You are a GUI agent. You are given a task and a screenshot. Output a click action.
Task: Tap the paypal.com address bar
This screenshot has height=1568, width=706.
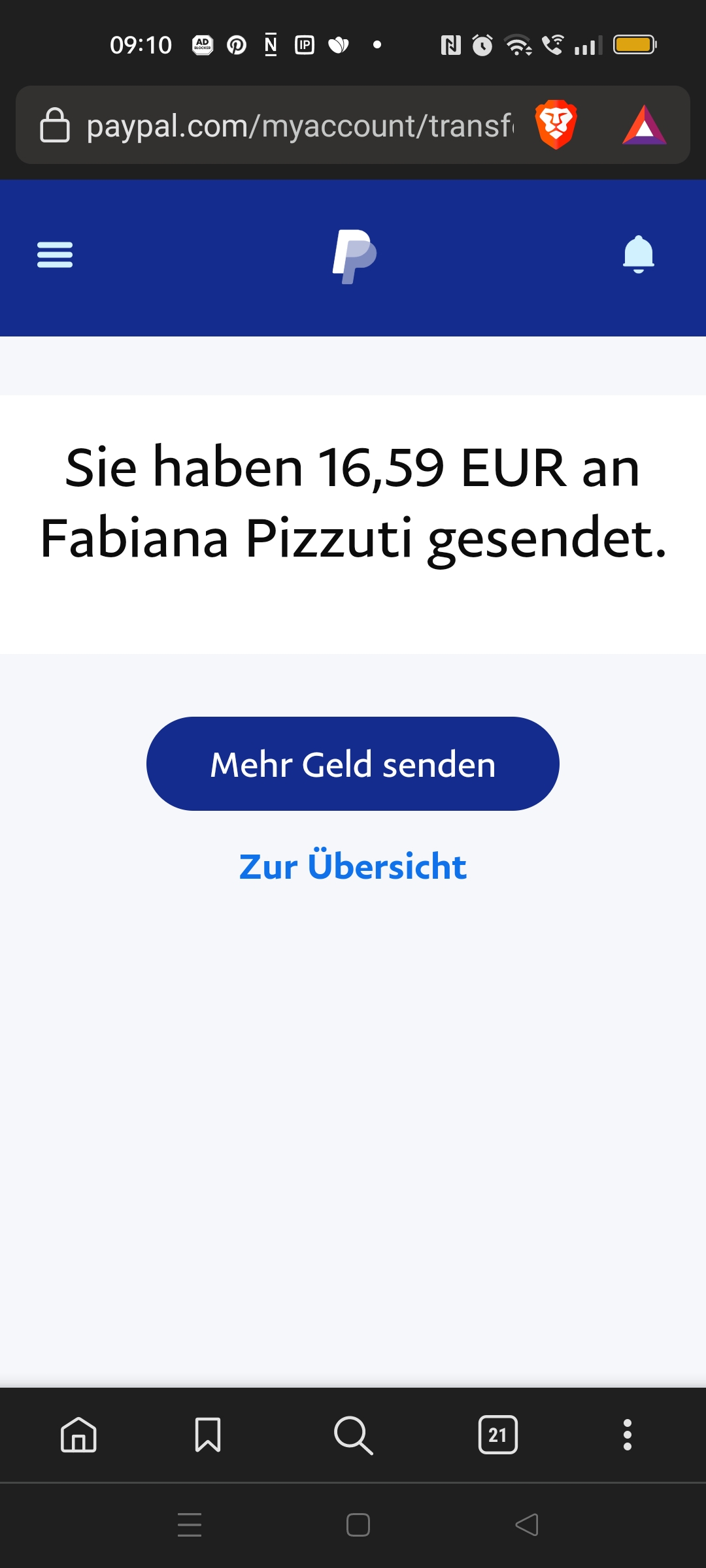point(299,125)
